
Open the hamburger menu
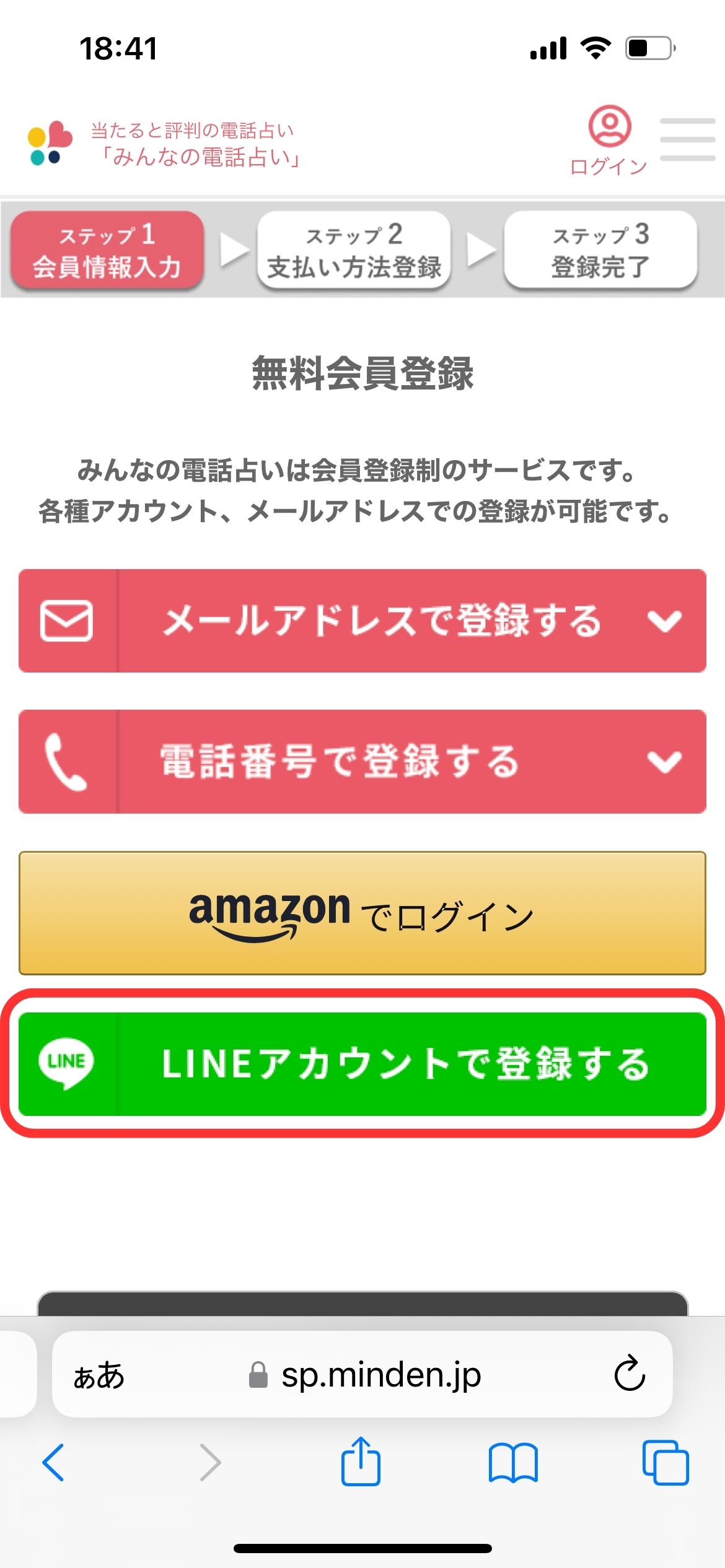tap(687, 141)
